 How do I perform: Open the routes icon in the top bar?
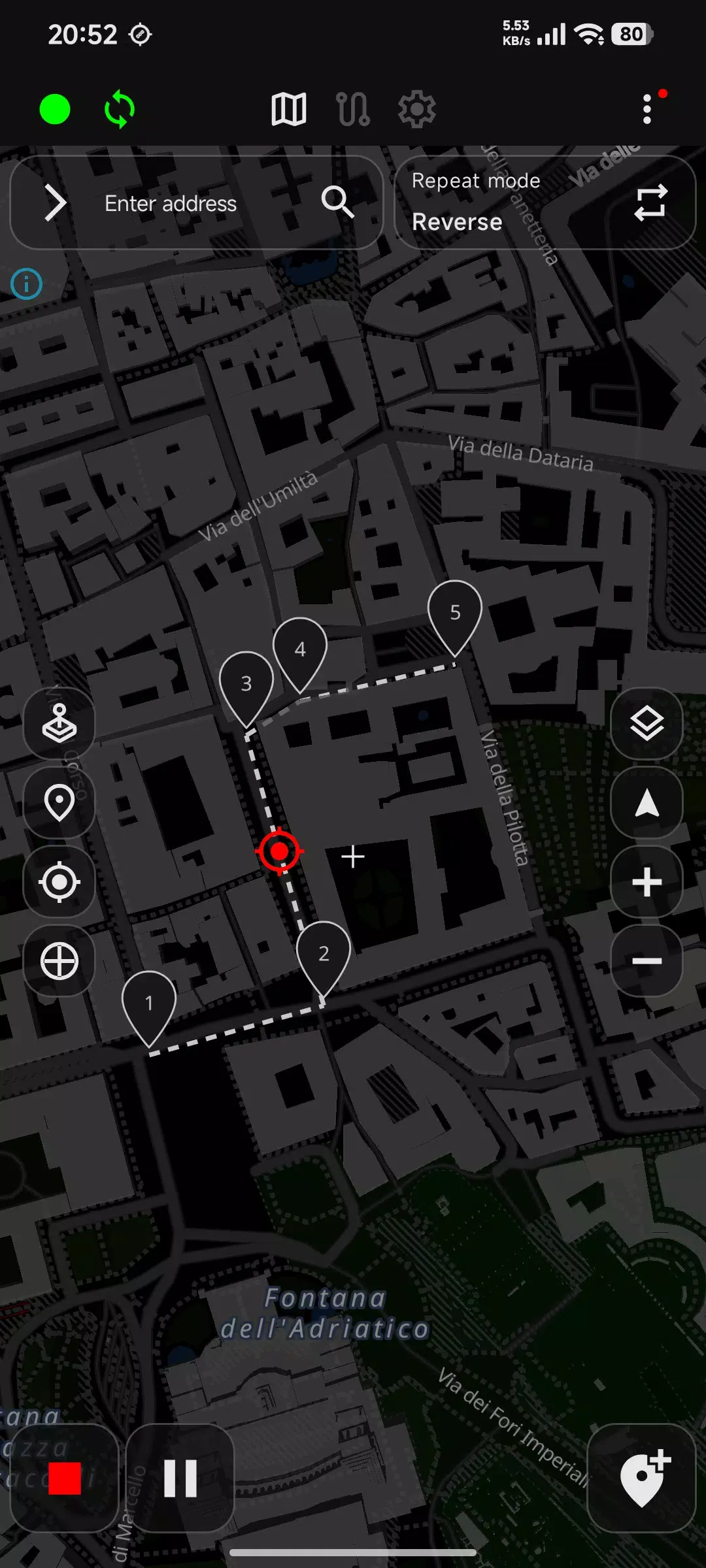(x=353, y=109)
